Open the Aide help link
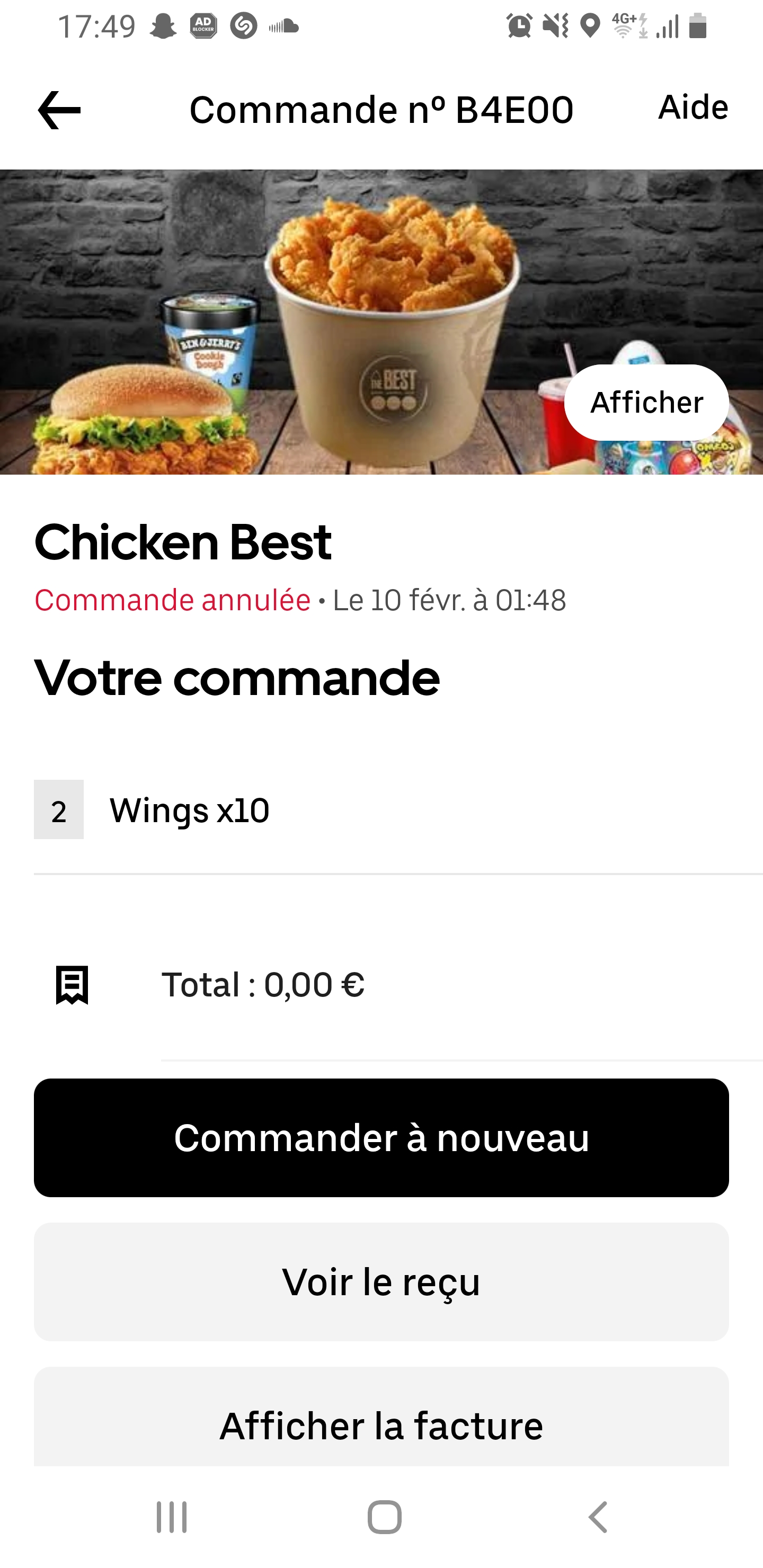 (693, 107)
